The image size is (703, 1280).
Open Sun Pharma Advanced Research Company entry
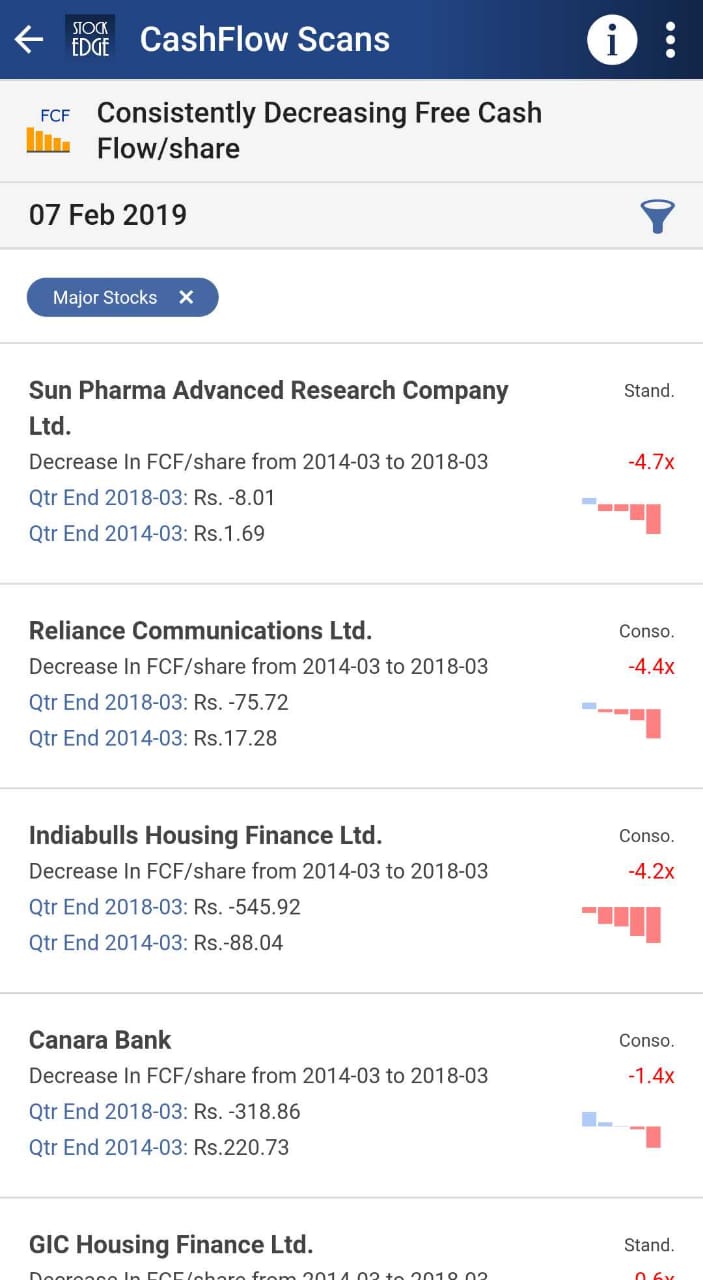pyautogui.click(x=351, y=464)
